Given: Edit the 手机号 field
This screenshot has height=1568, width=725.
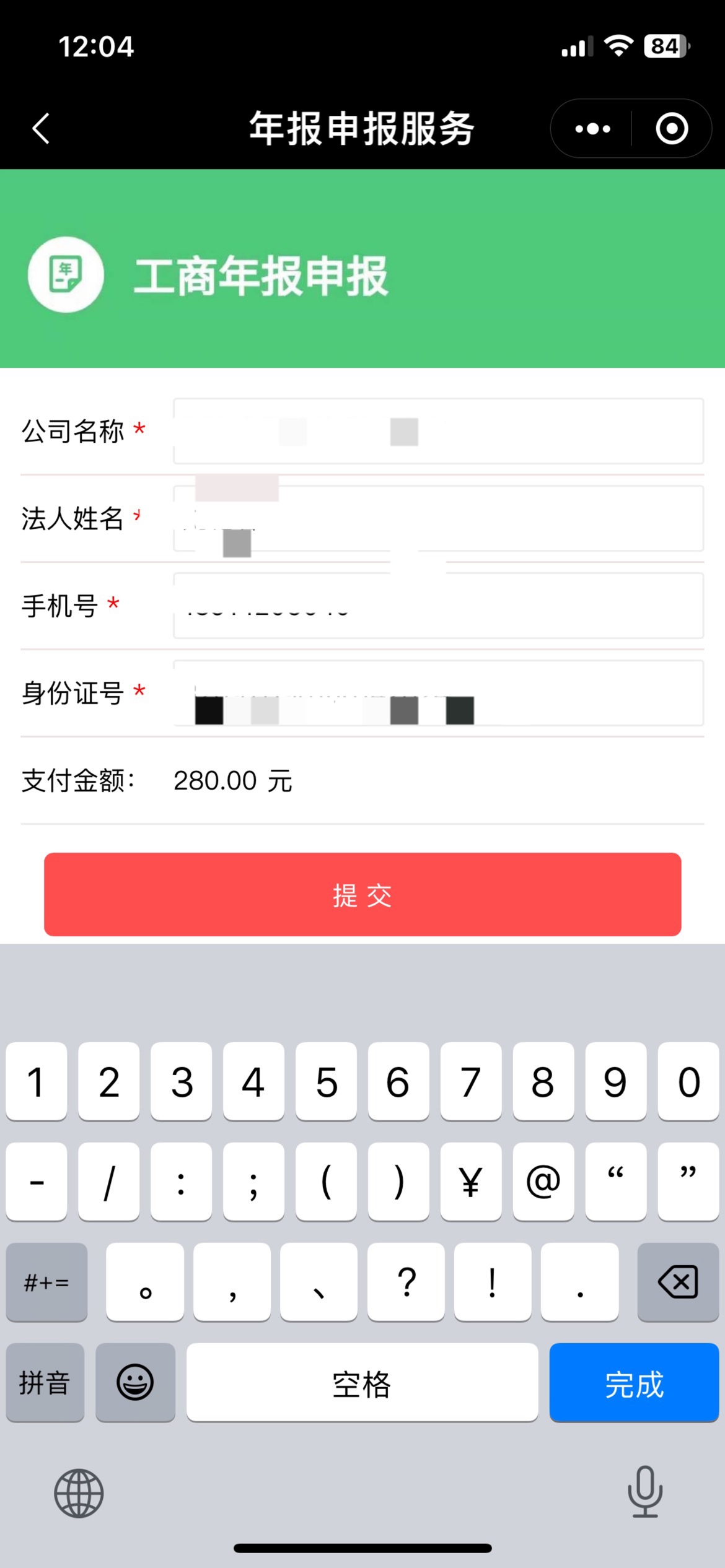Looking at the screenshot, I should tap(437, 606).
